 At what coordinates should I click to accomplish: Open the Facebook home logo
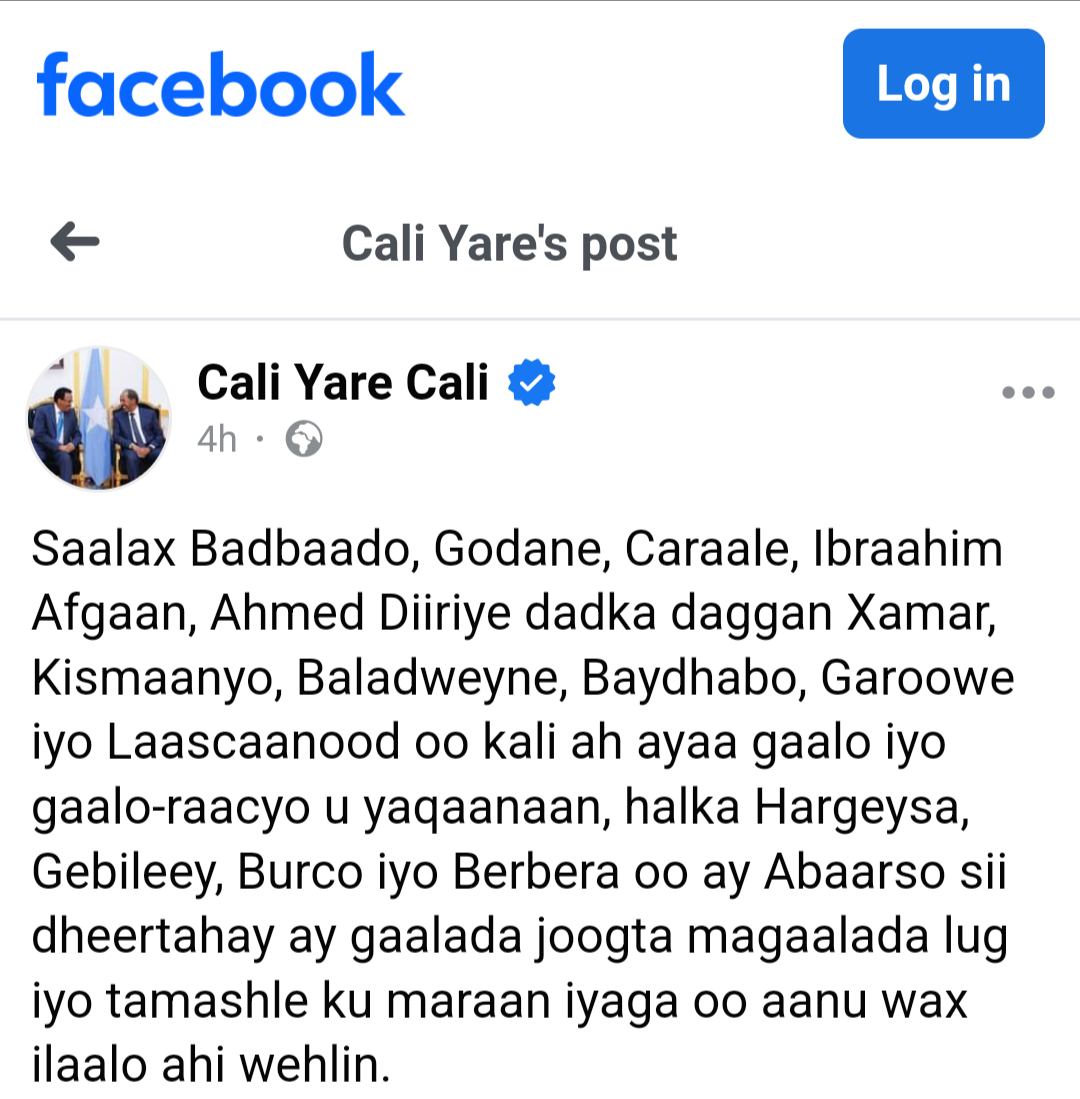pyautogui.click(x=221, y=86)
